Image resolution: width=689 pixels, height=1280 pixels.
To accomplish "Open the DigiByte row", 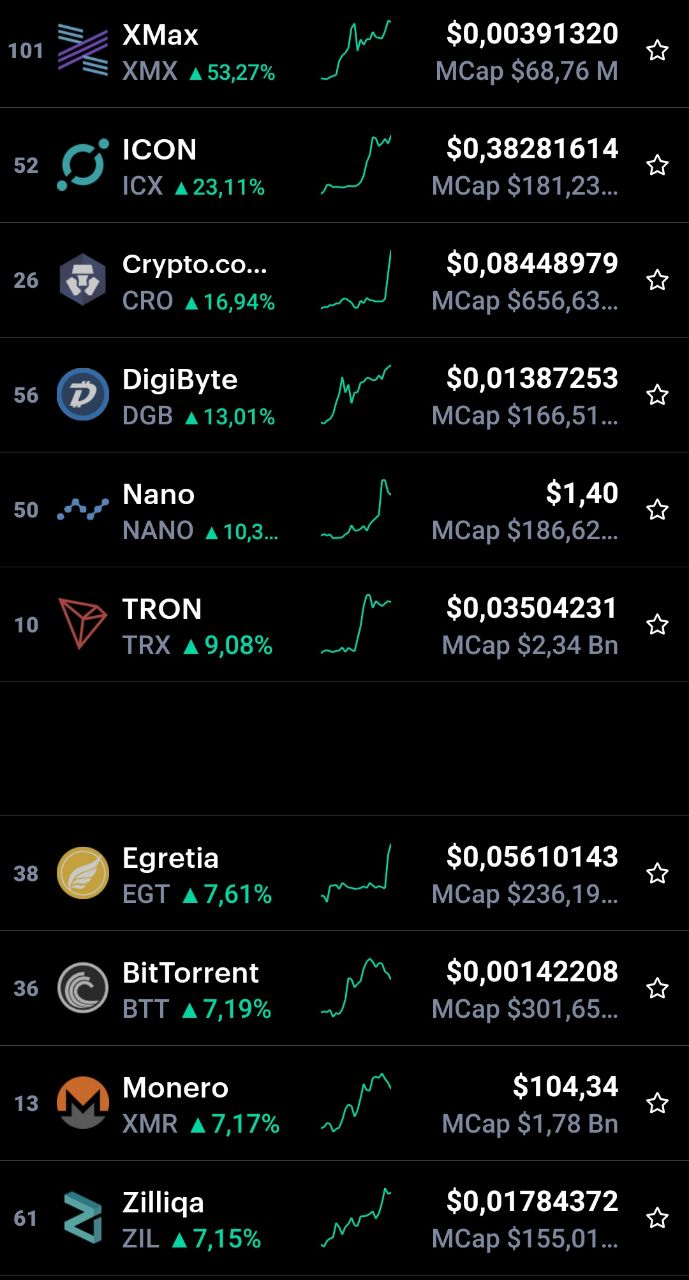I will [344, 395].
